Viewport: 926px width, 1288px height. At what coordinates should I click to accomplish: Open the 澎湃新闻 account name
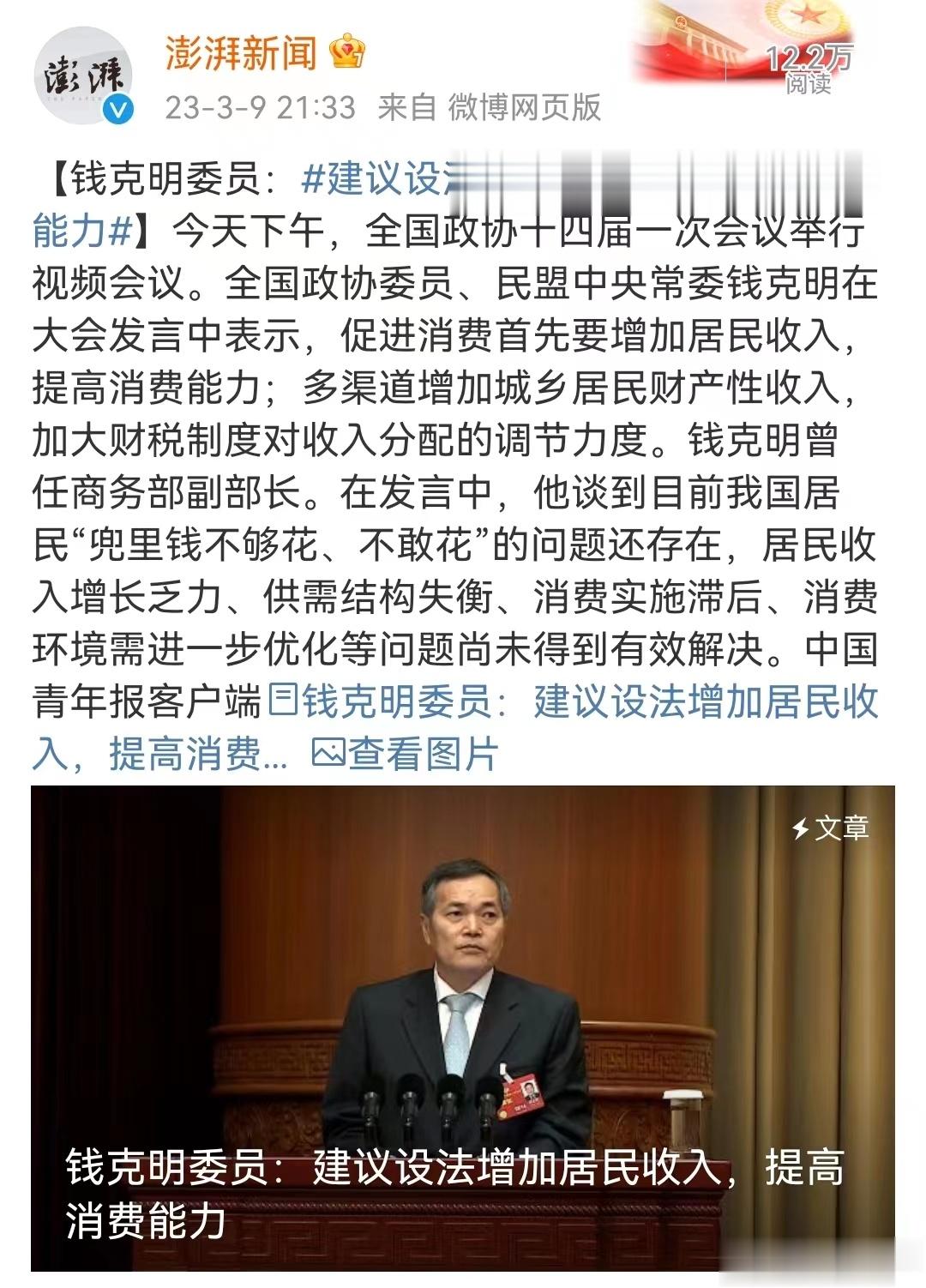coord(241,53)
